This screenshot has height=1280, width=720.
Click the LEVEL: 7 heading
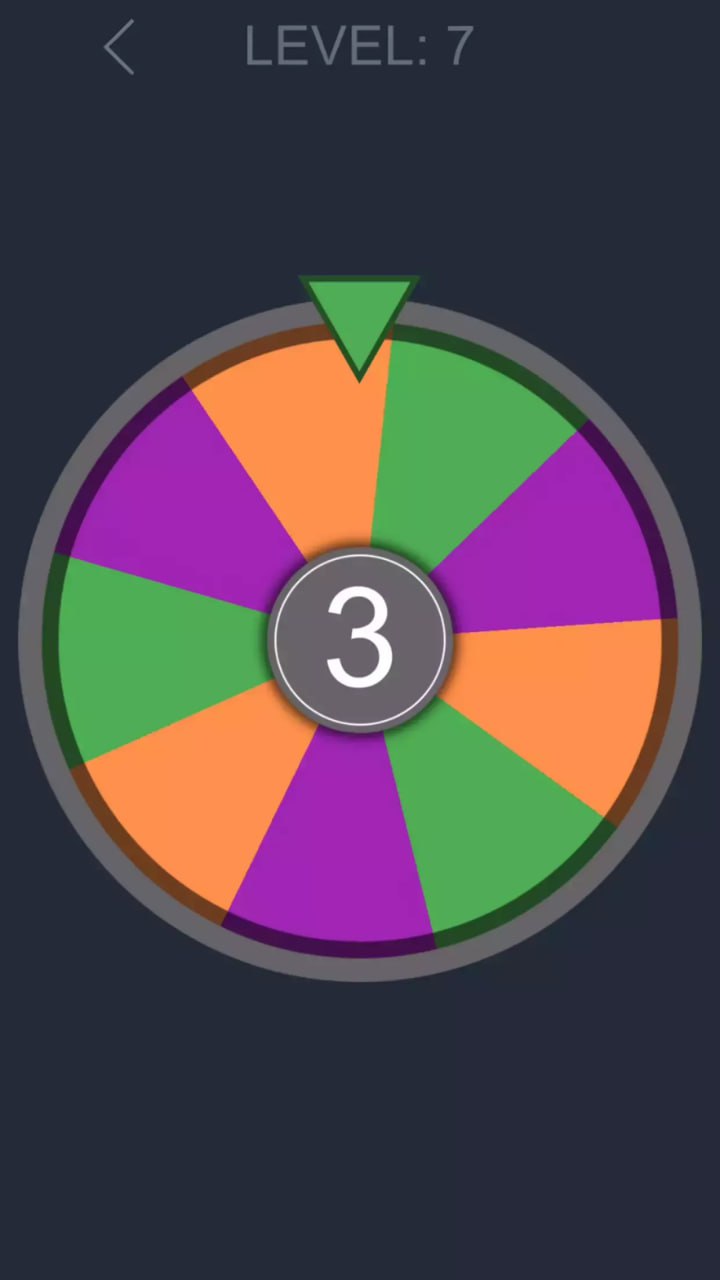click(360, 47)
